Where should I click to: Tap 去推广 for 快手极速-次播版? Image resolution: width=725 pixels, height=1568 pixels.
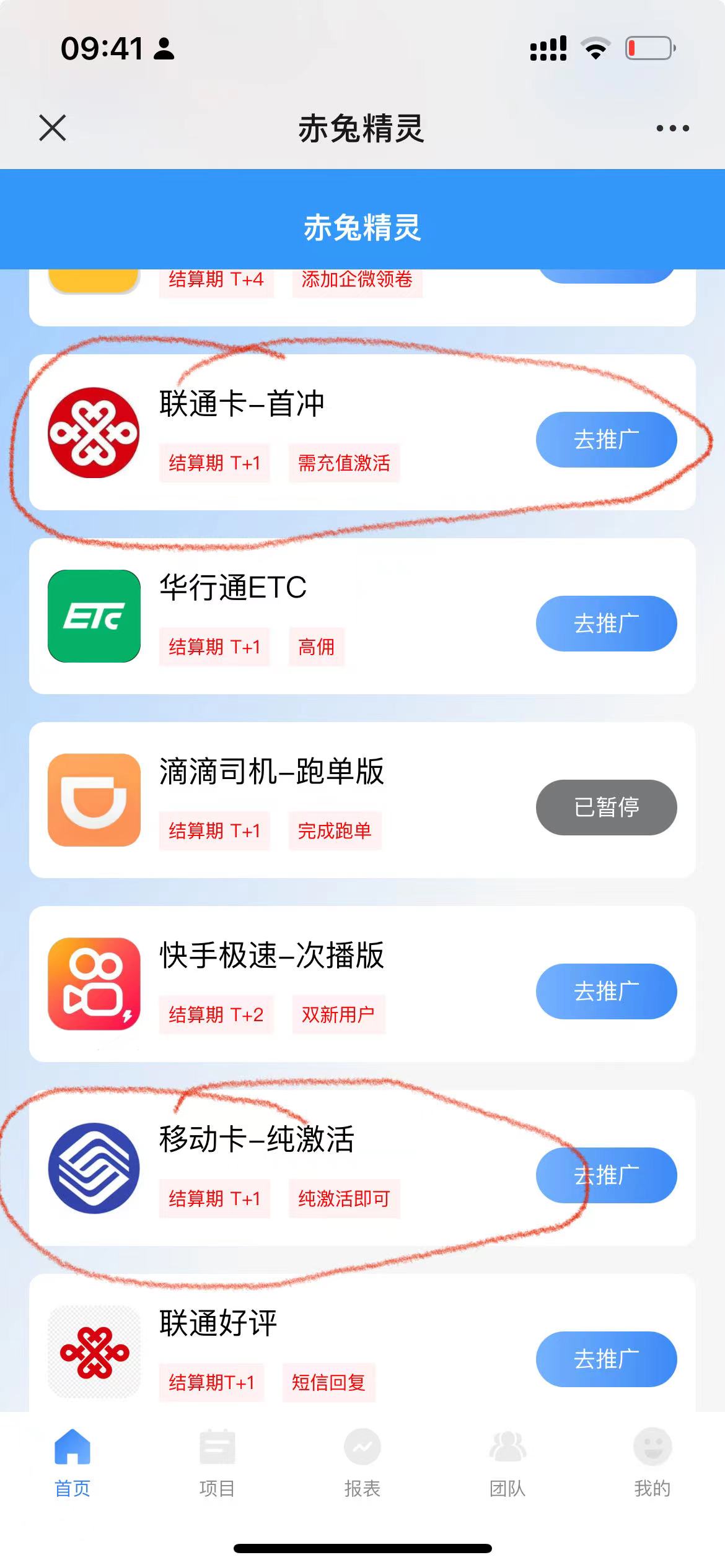[x=606, y=991]
